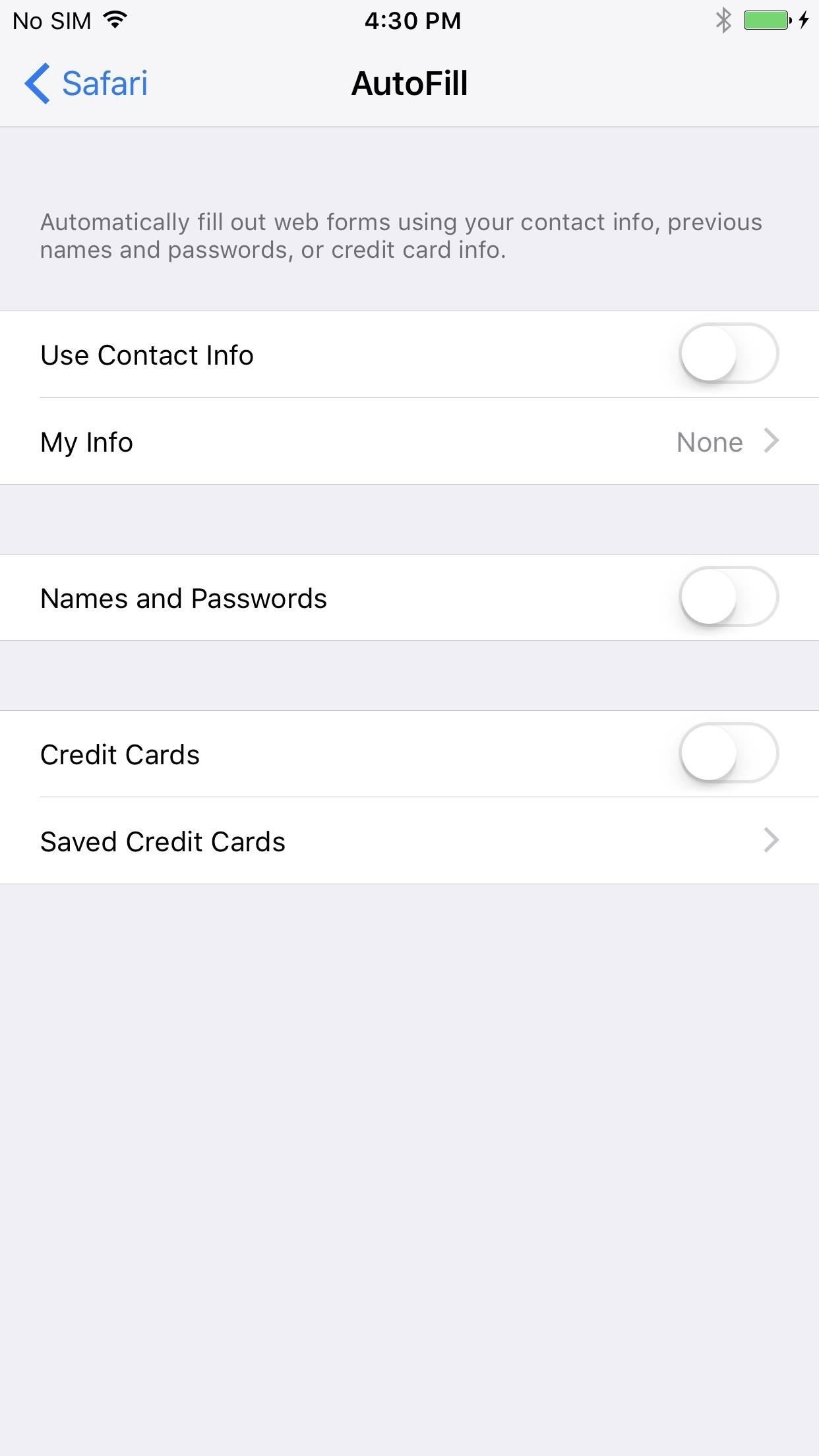Open the None selection under My Info
This screenshot has height=1456, width=819.
pos(708,441)
